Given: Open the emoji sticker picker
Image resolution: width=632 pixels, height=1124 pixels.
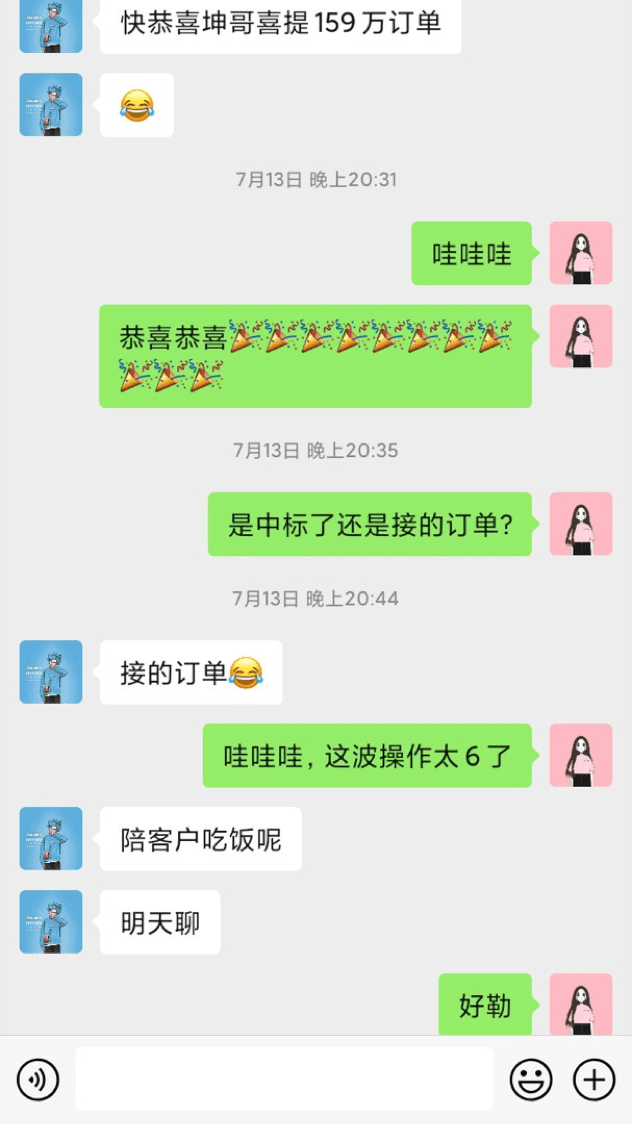Looking at the screenshot, I should click(531, 1080).
